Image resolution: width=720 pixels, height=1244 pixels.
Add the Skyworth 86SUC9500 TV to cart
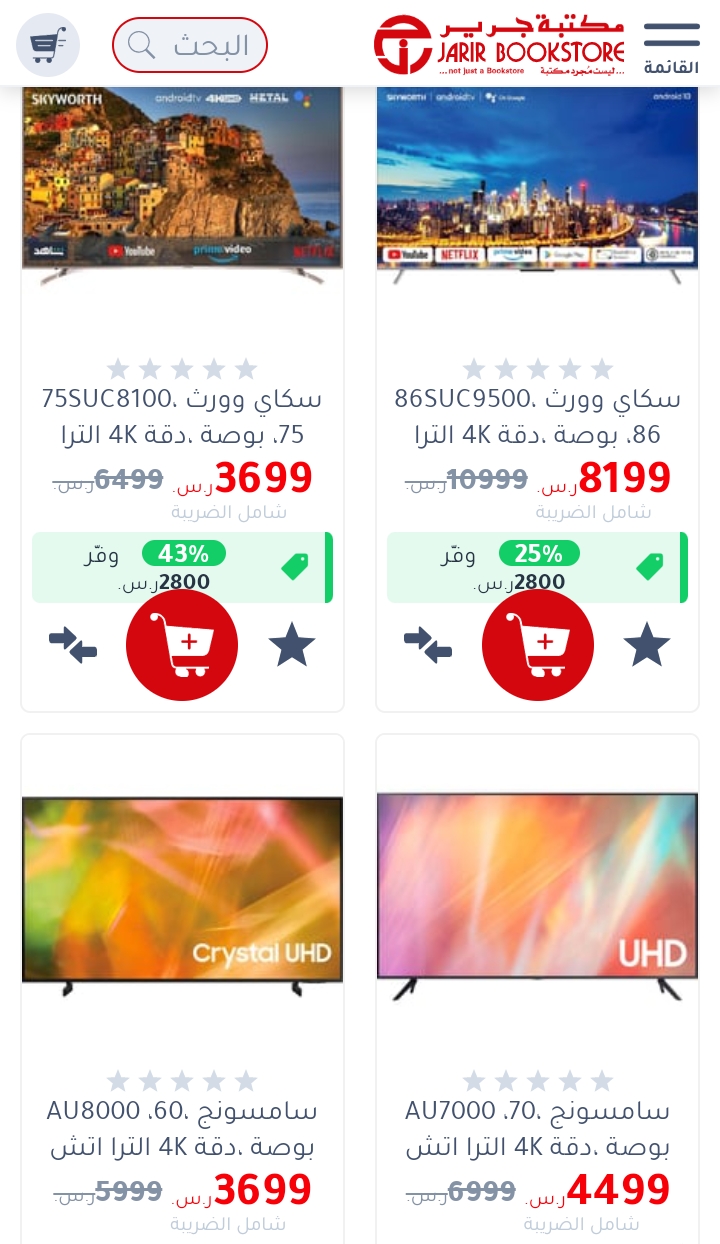(x=538, y=645)
